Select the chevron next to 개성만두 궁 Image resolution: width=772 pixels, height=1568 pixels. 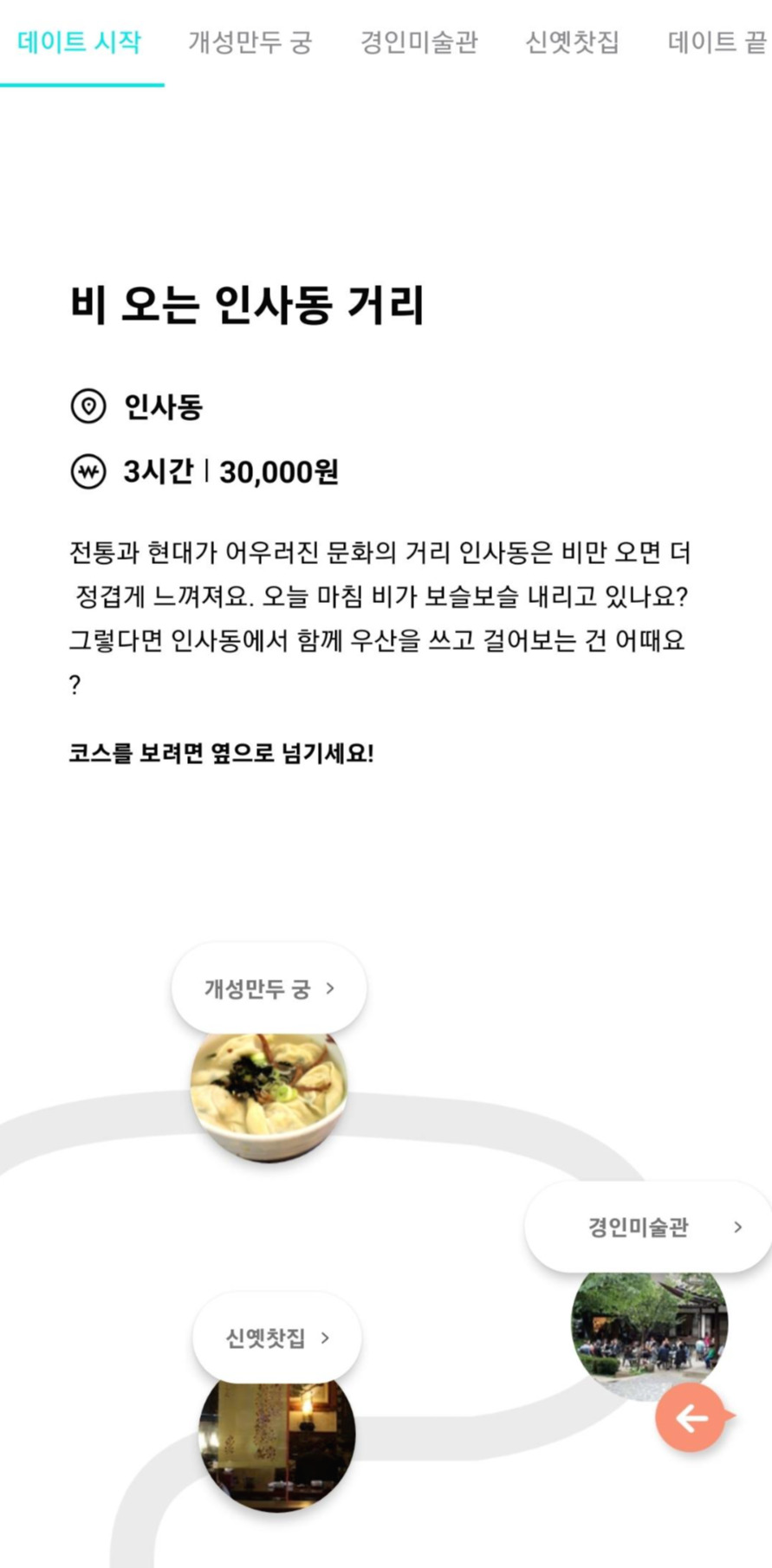point(331,988)
